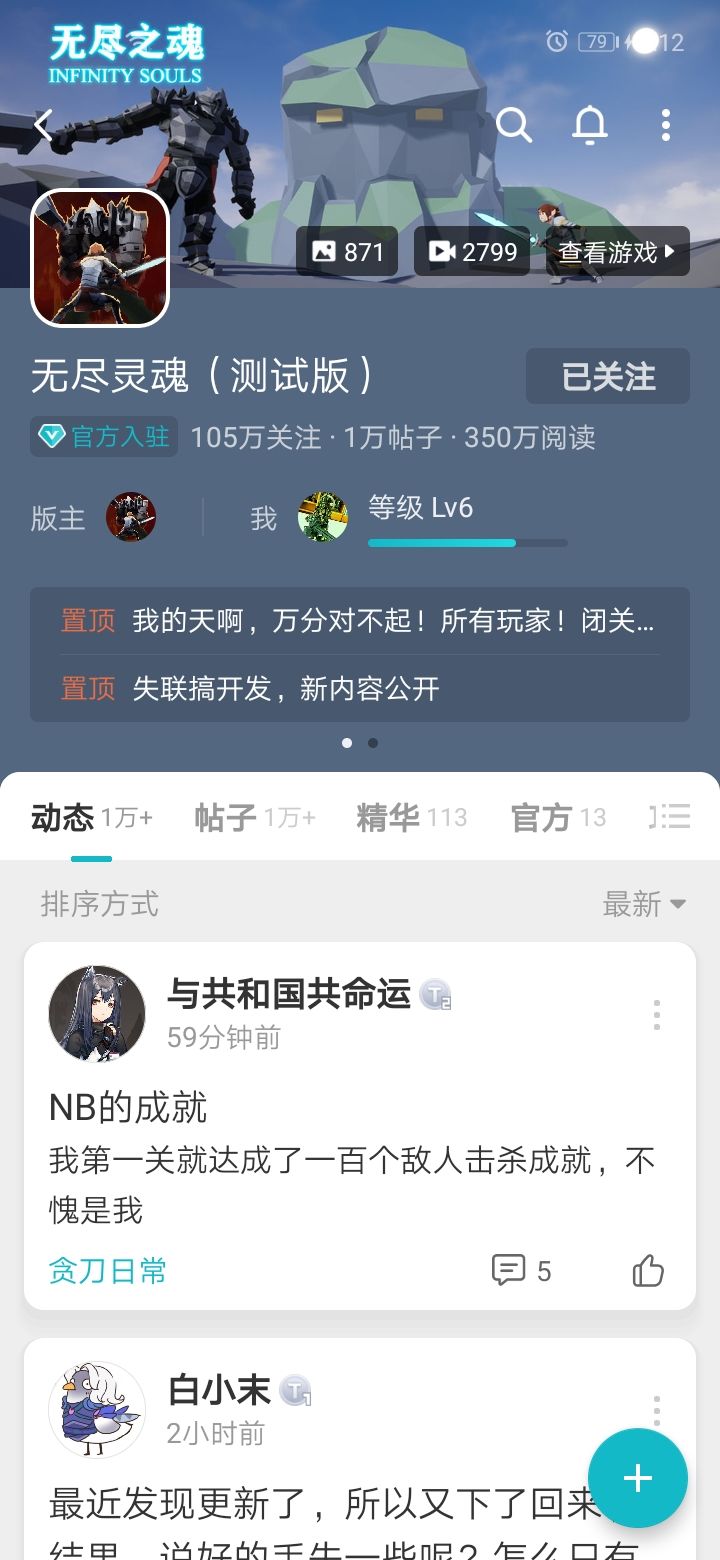Like the NB的成就 post
This screenshot has height=1560, width=720.
point(649,1271)
